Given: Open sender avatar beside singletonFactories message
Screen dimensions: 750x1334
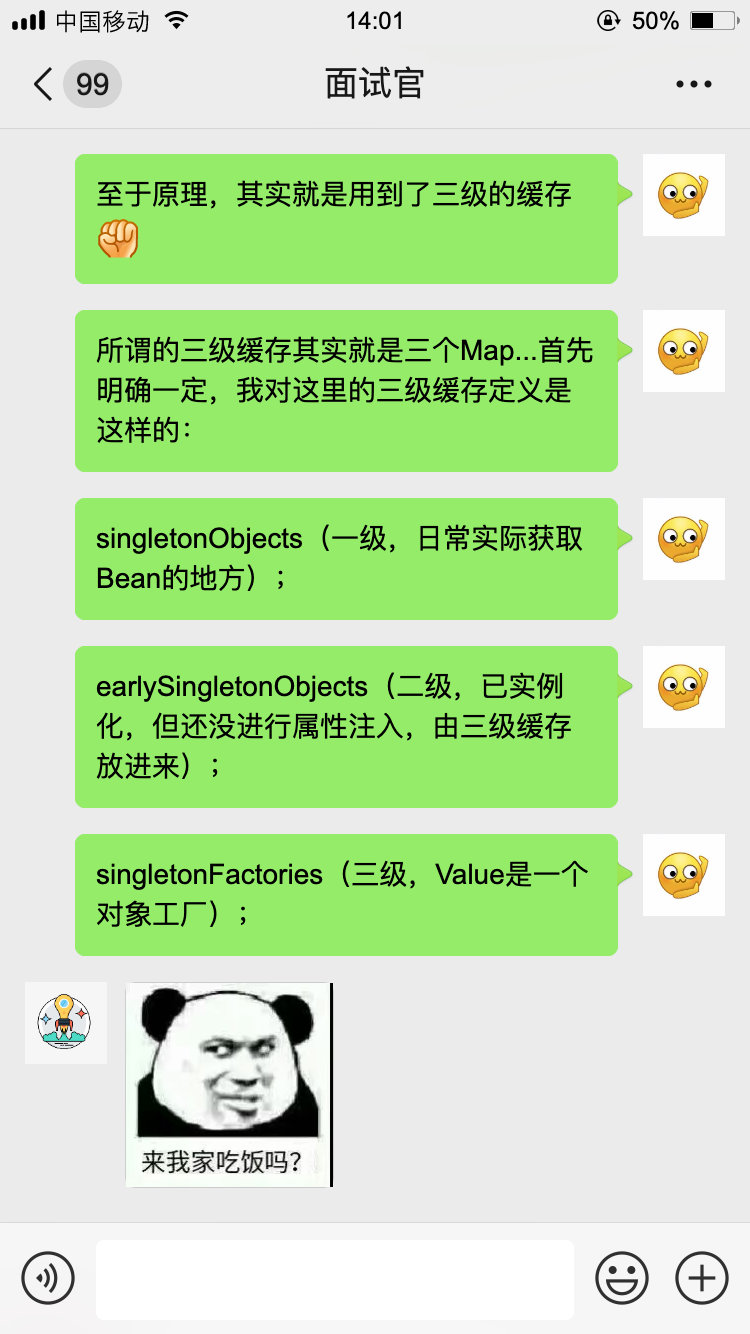Looking at the screenshot, I should pyautogui.click(x=683, y=875).
